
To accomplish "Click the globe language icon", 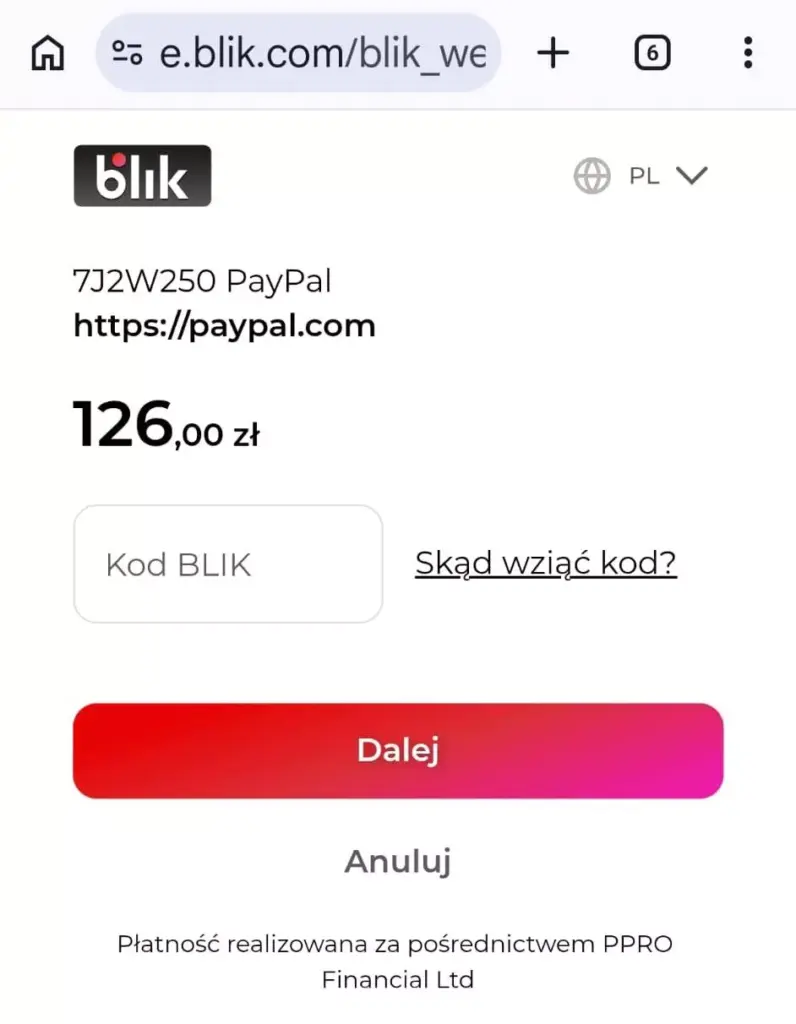I will click(590, 175).
